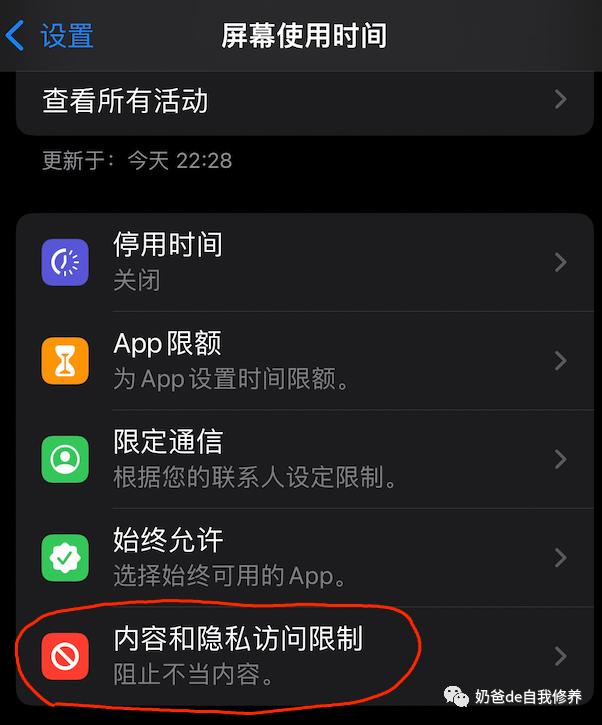Open 限定通信 settings
The image size is (602, 725).
pos(300,458)
